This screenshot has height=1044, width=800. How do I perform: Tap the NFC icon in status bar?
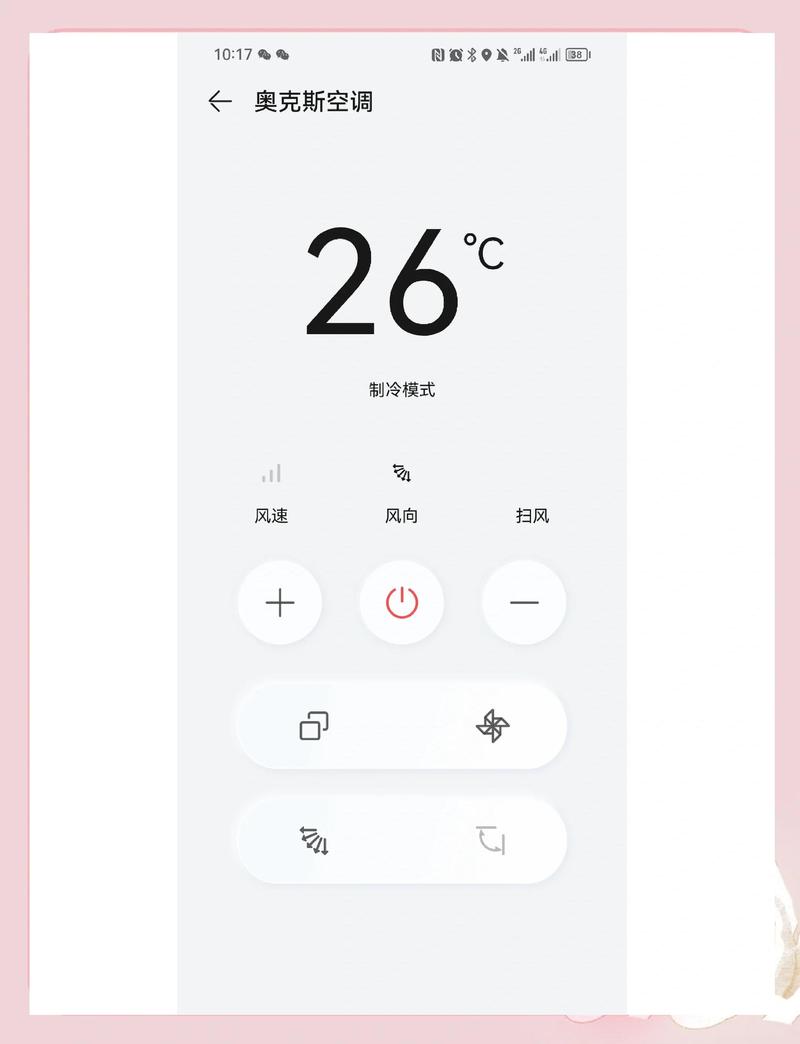pyautogui.click(x=440, y=55)
